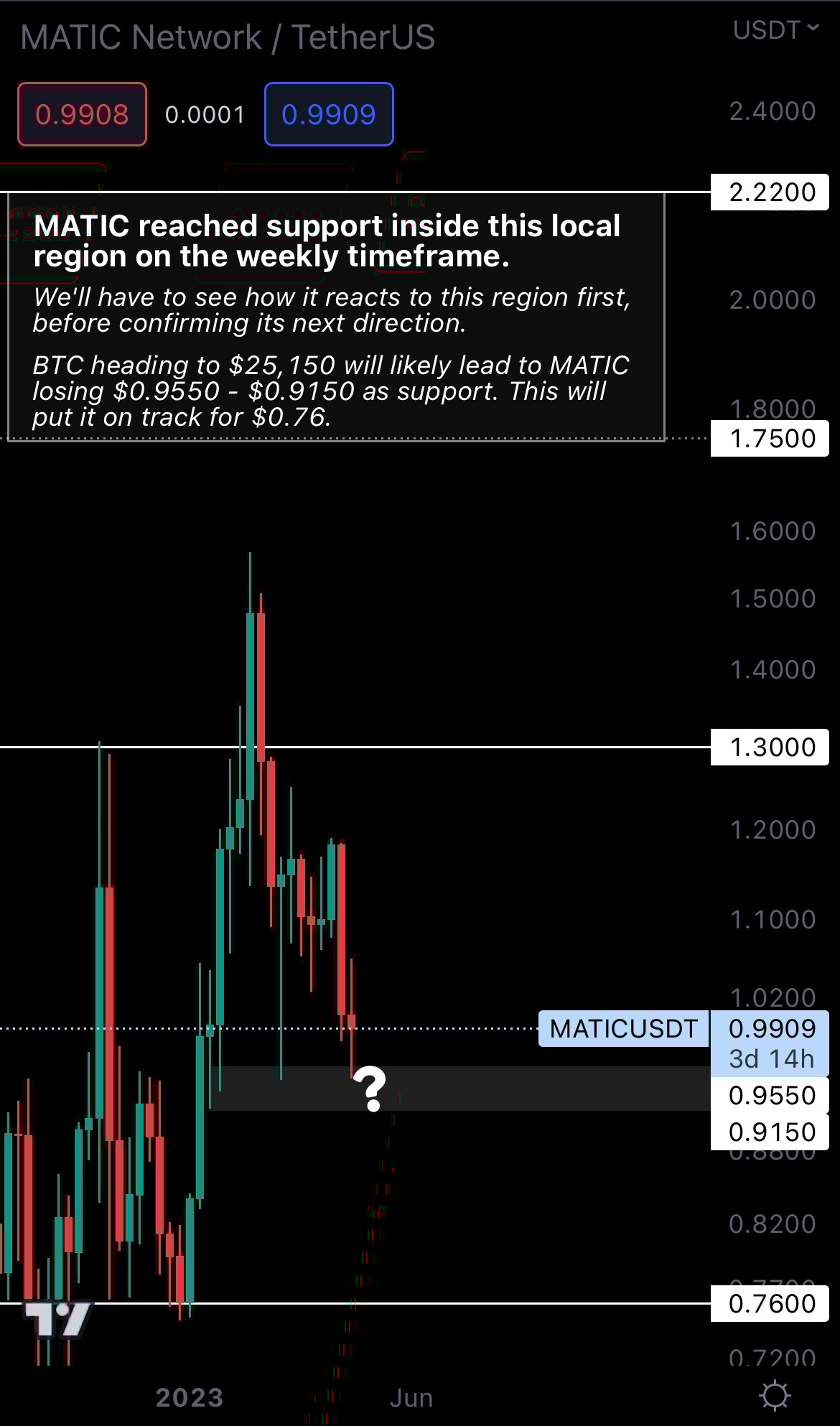Tap the blue 0.9909 buy price button

(x=329, y=114)
